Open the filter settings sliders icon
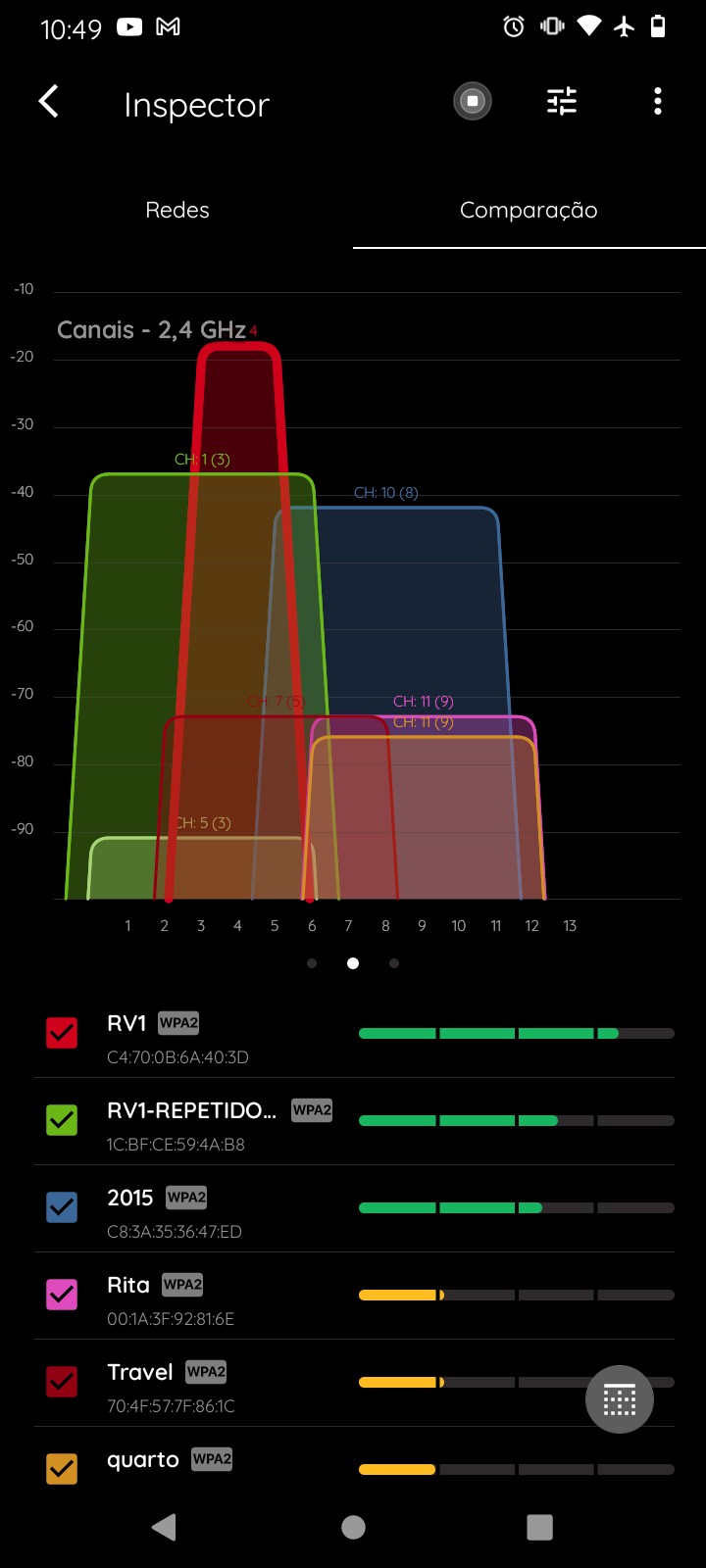706x1568 pixels. click(562, 102)
